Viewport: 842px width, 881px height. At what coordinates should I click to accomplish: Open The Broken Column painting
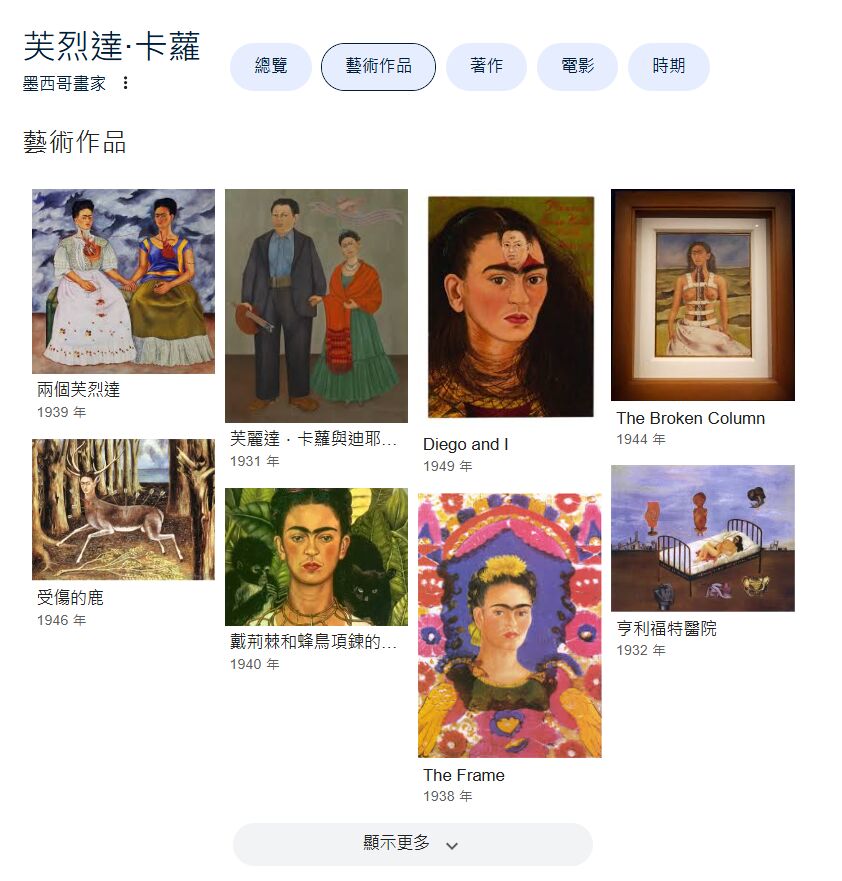(703, 295)
